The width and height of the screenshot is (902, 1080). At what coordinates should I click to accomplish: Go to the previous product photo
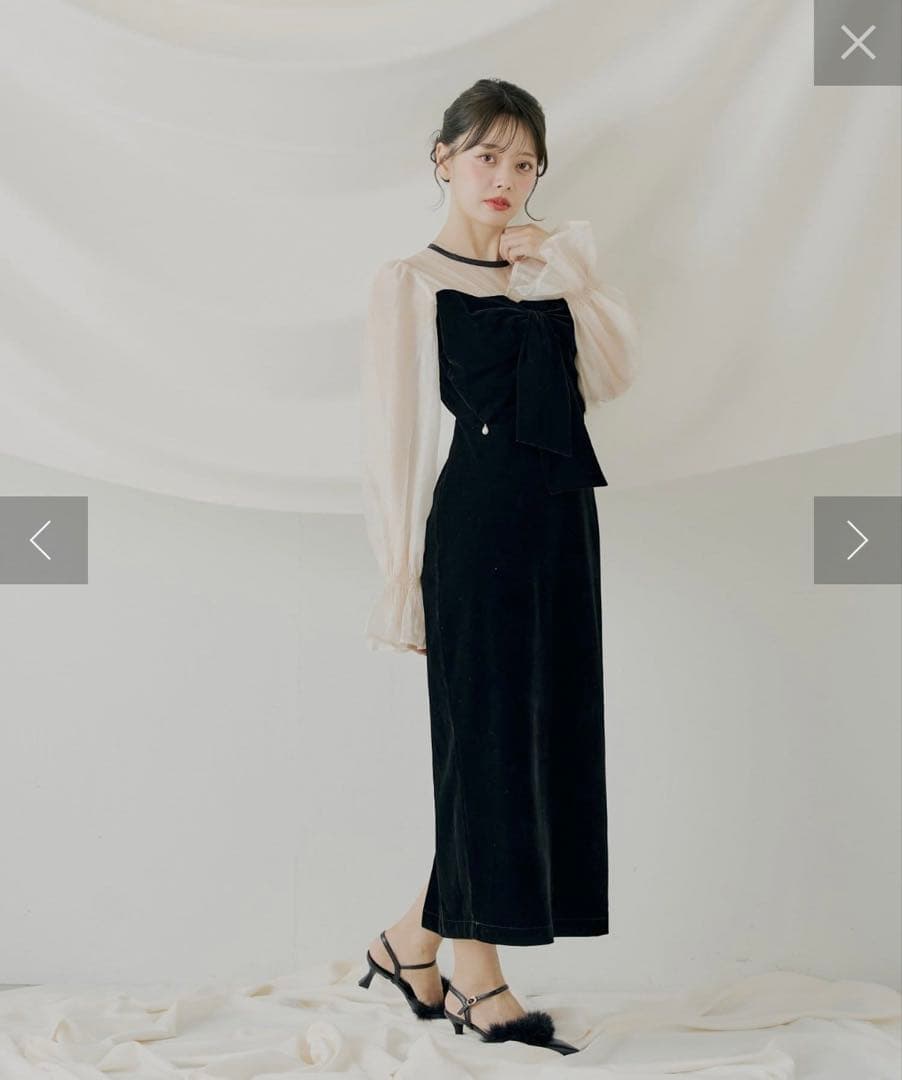43,540
